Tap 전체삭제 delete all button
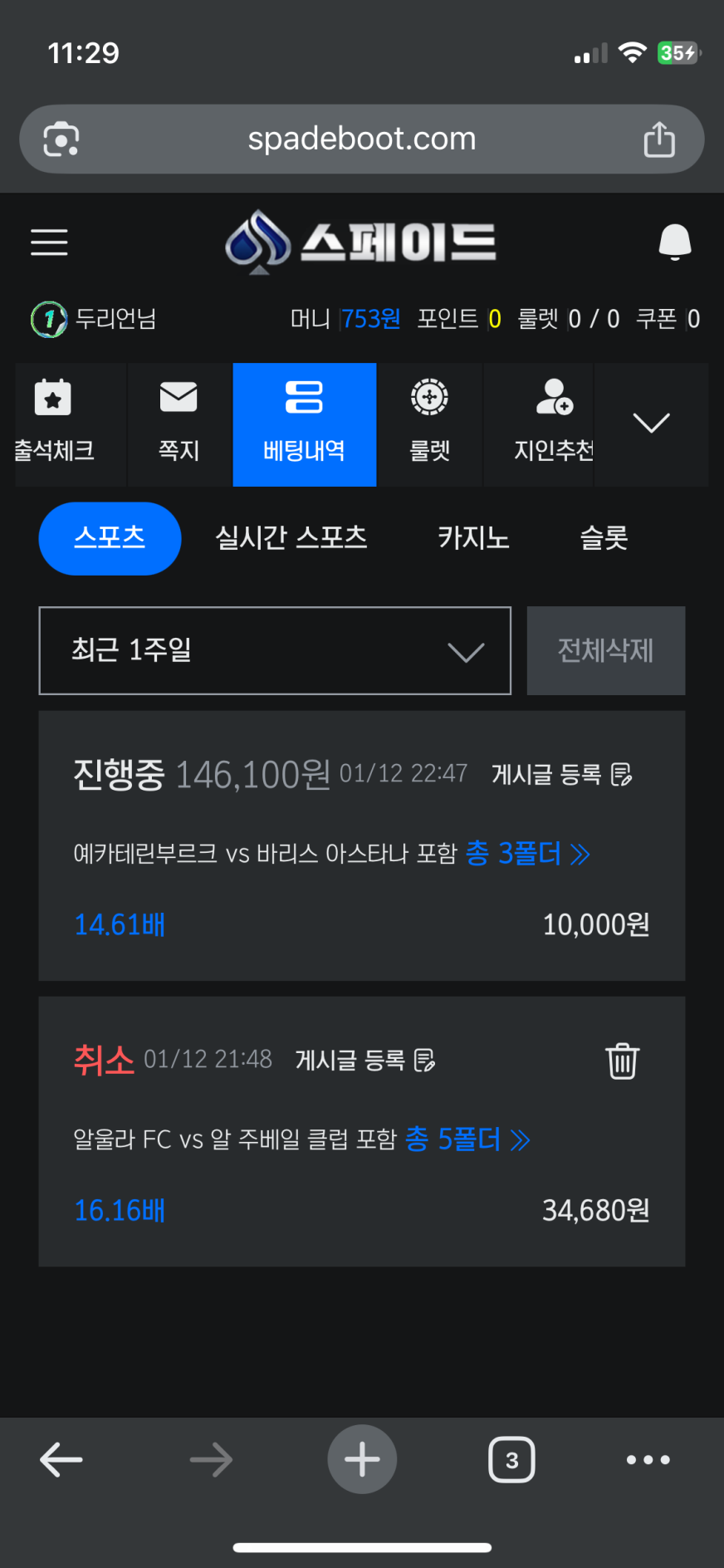Viewport: 724px width, 1568px height. coord(605,650)
